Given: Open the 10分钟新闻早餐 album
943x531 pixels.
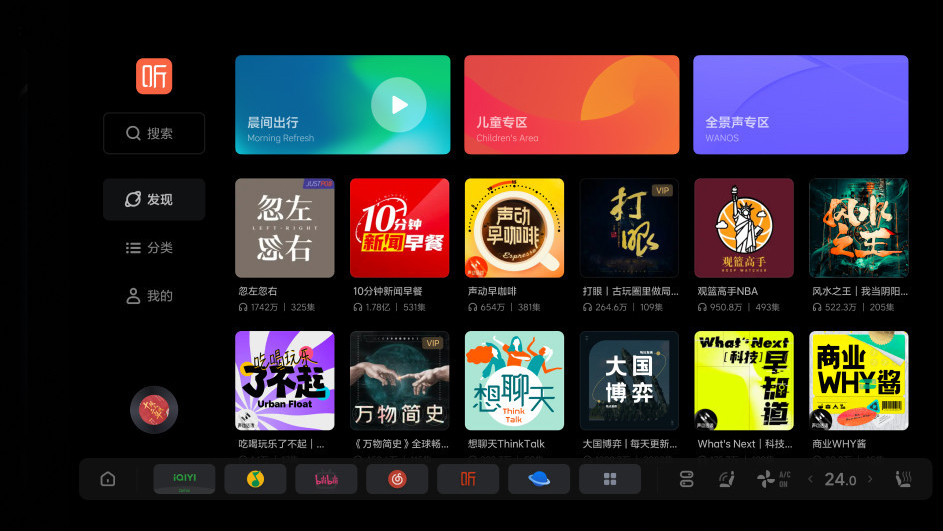Looking at the screenshot, I should [x=399, y=228].
